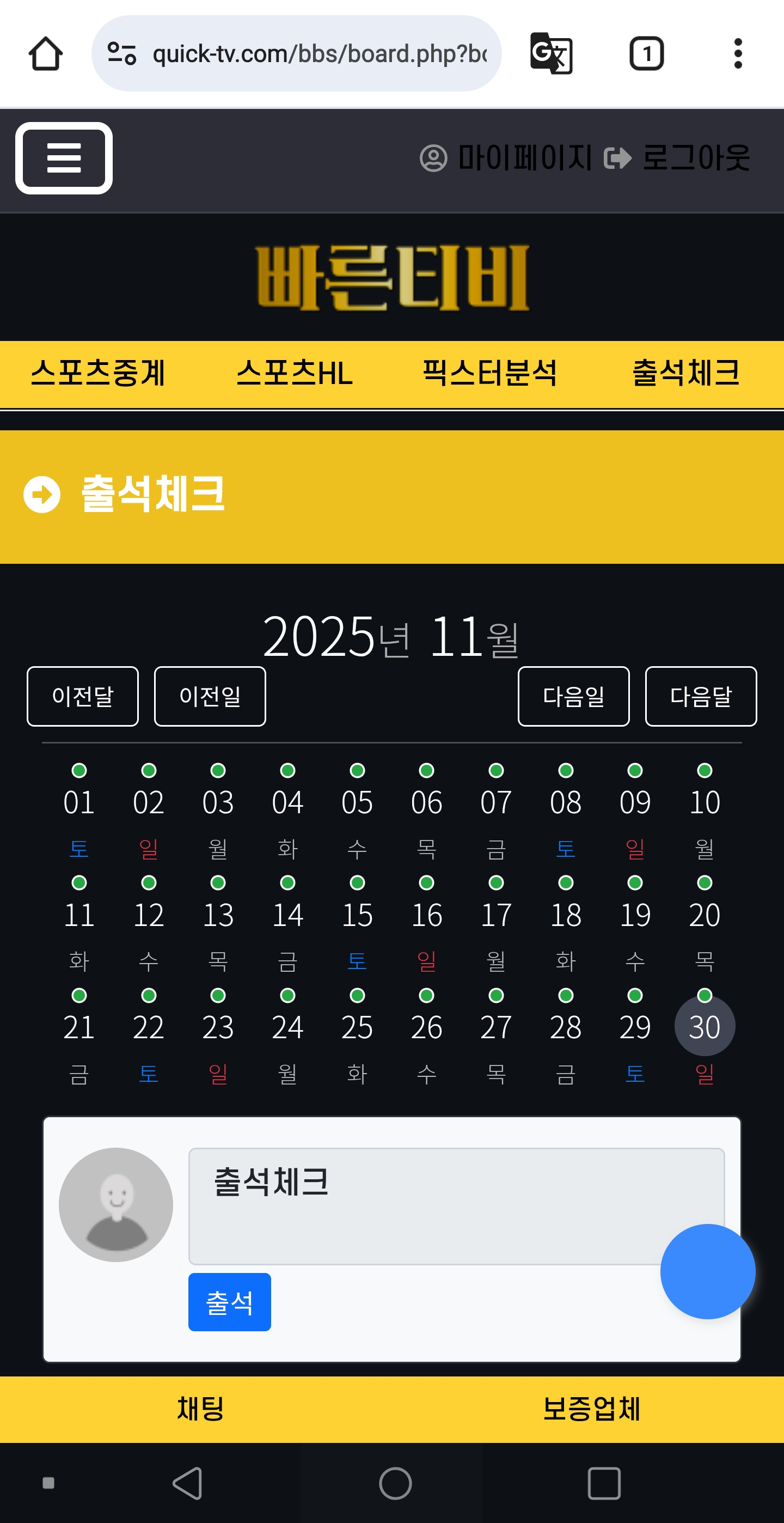The image size is (784, 1523).
Task: Open the browser's translate icon
Action: 551,53
